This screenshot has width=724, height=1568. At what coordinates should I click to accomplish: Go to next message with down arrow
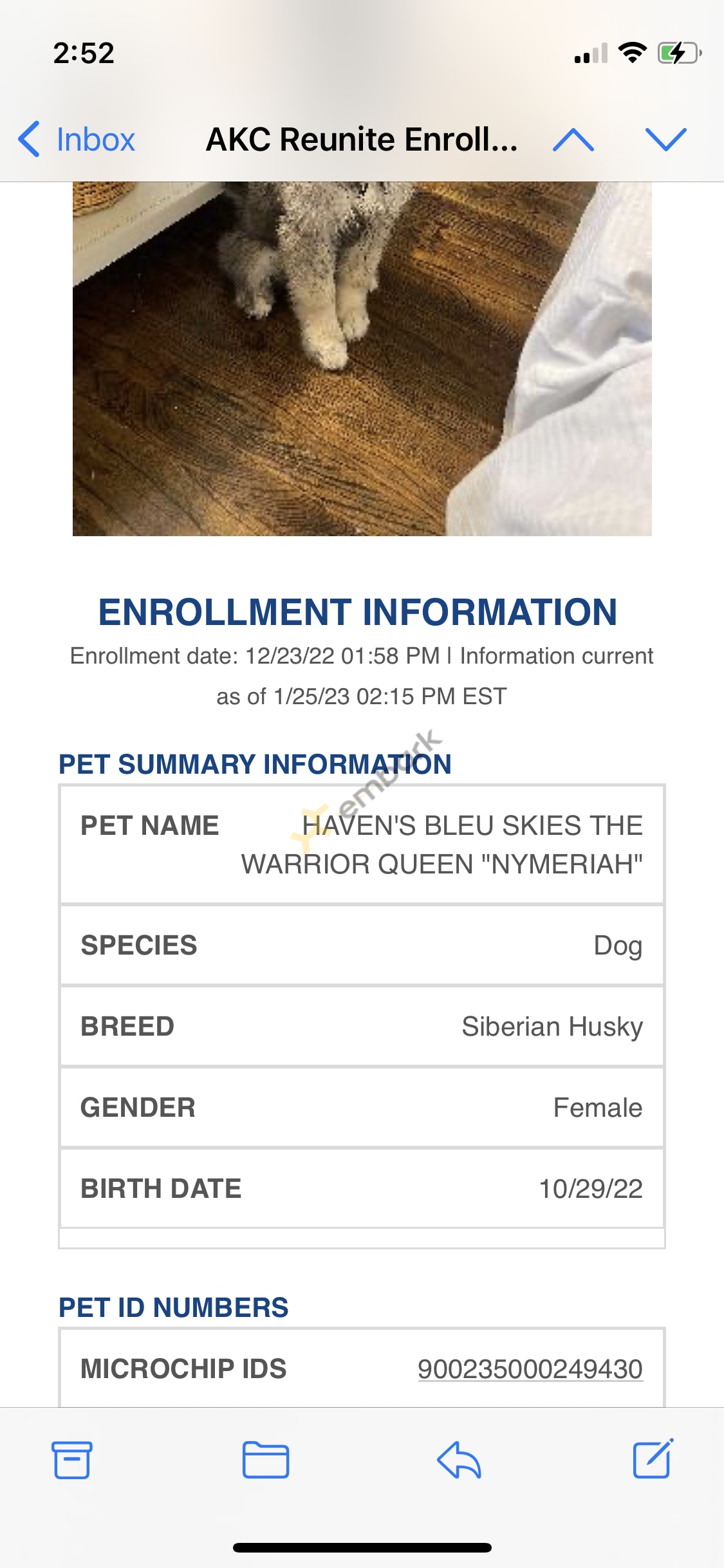666,140
